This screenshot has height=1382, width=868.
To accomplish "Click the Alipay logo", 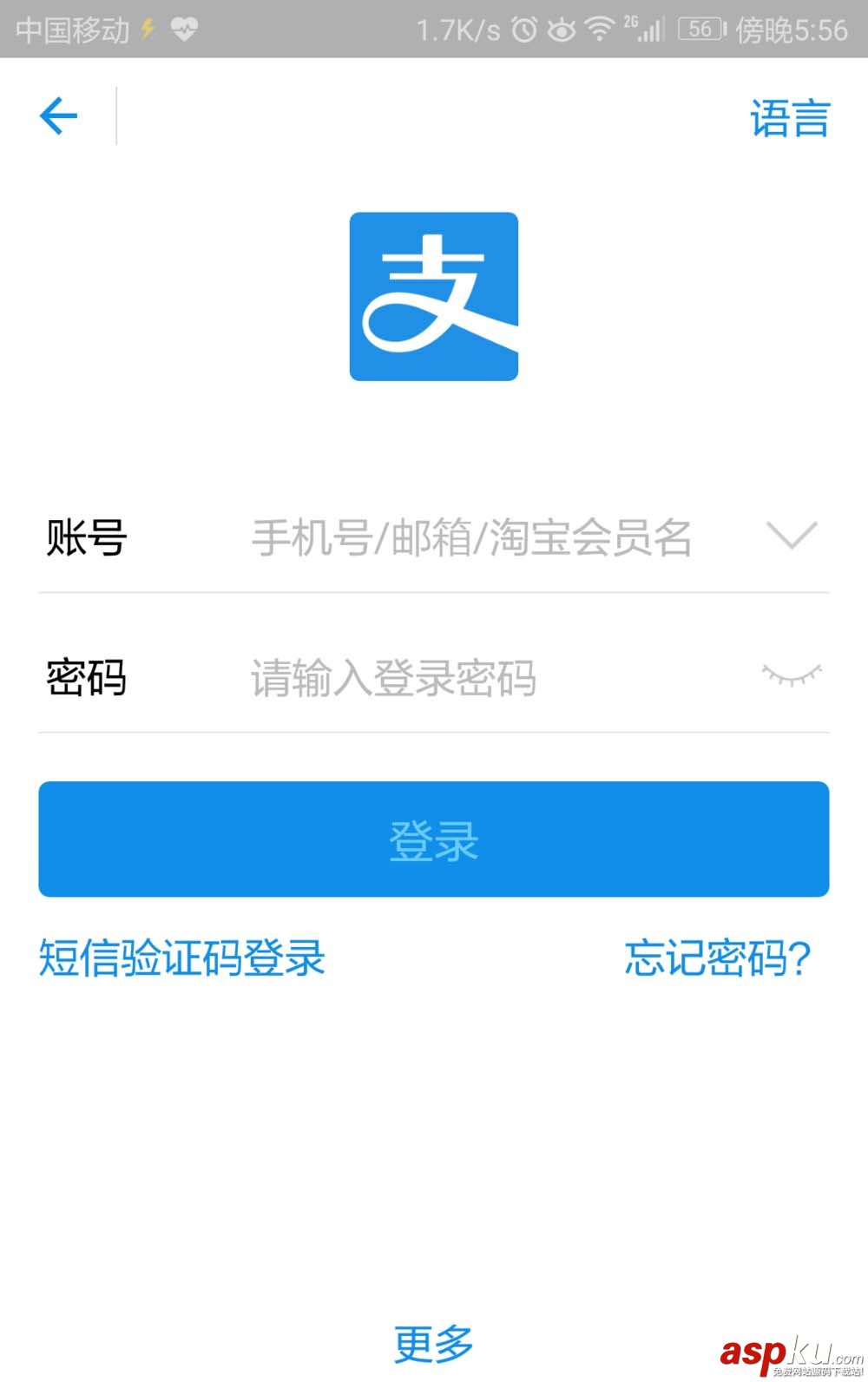I will (432, 295).
